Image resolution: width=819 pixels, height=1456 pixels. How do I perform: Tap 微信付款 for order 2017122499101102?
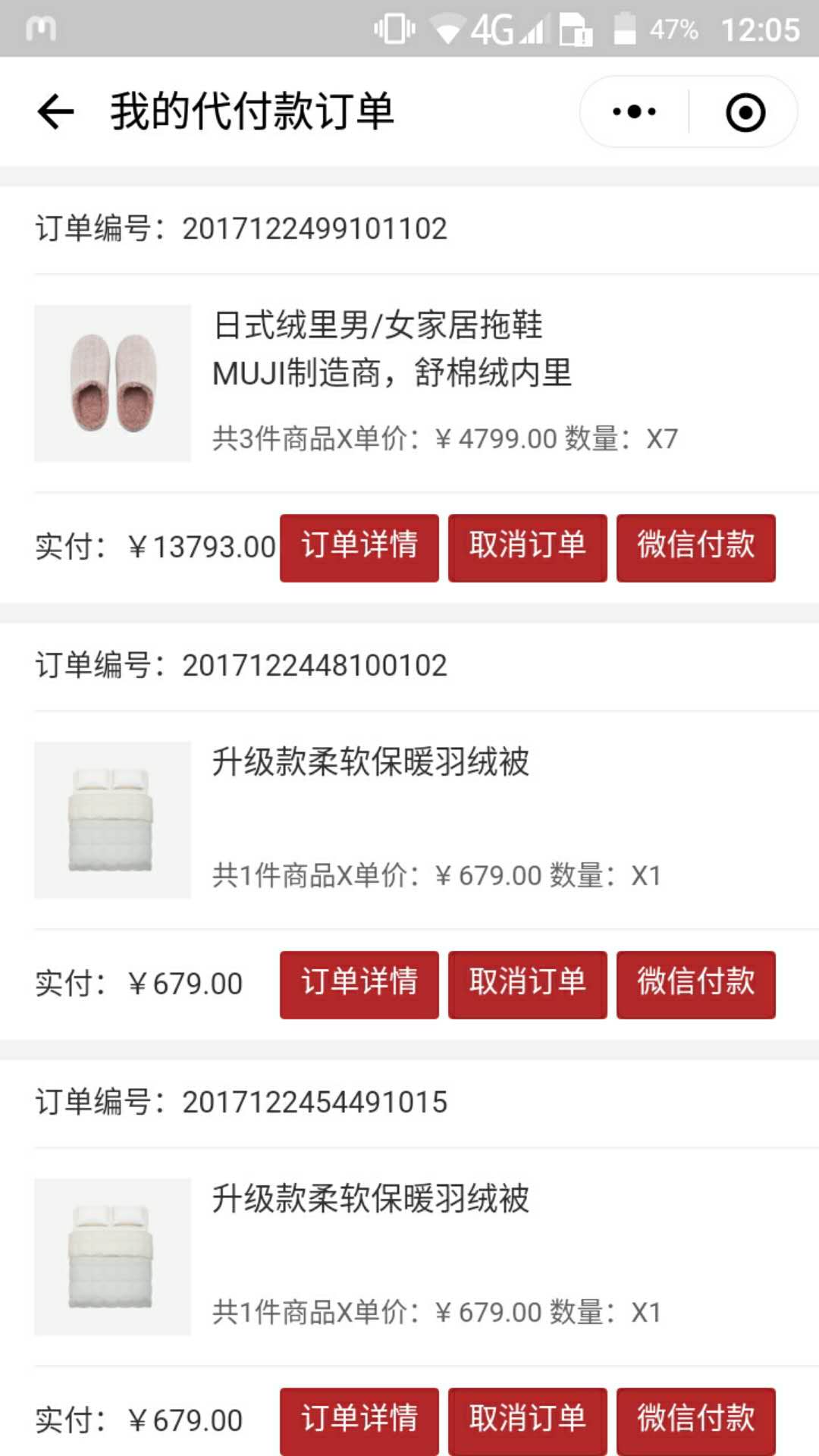pos(695,548)
